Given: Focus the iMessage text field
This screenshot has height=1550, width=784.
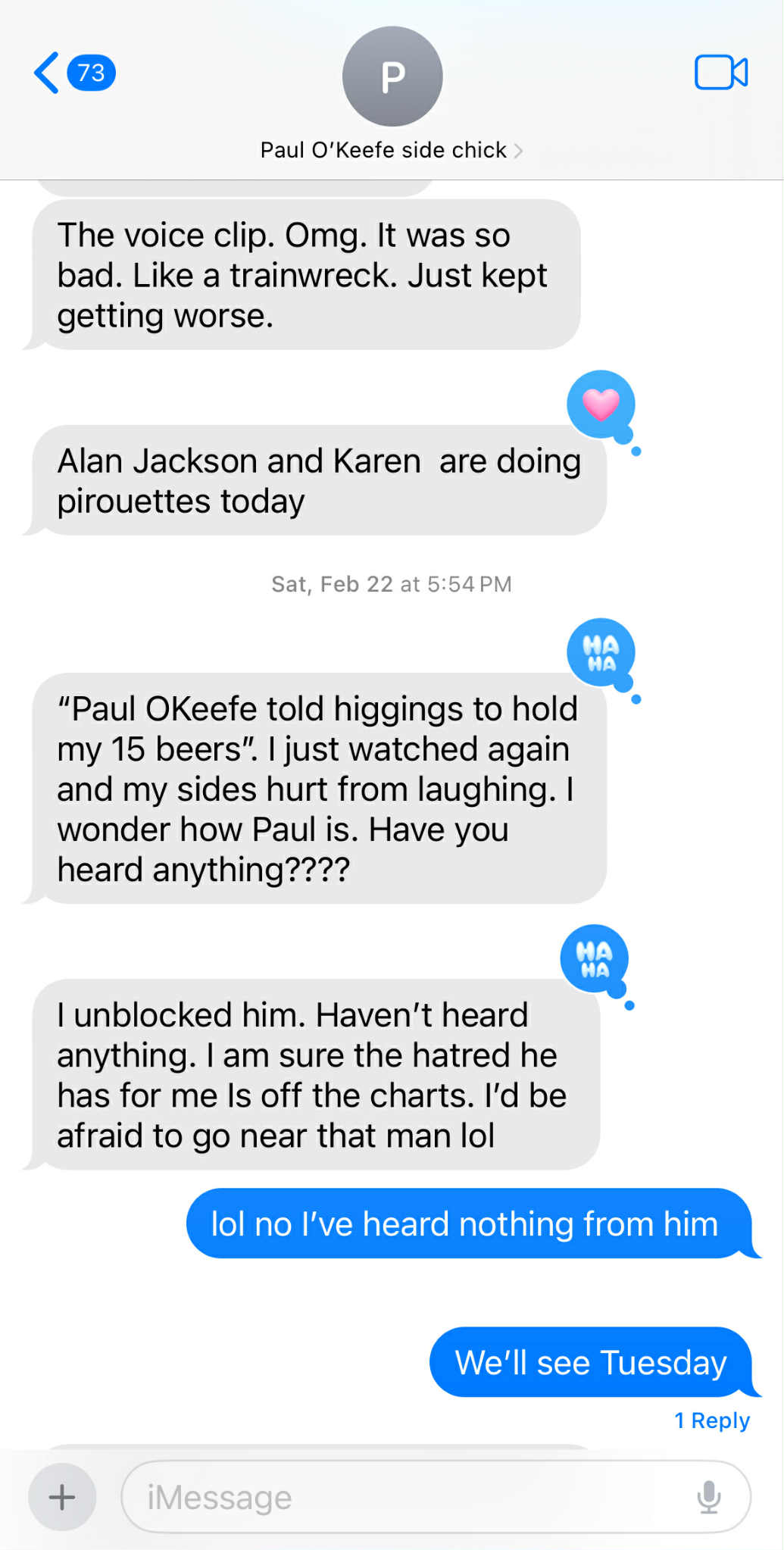Looking at the screenshot, I should pos(409,1497).
